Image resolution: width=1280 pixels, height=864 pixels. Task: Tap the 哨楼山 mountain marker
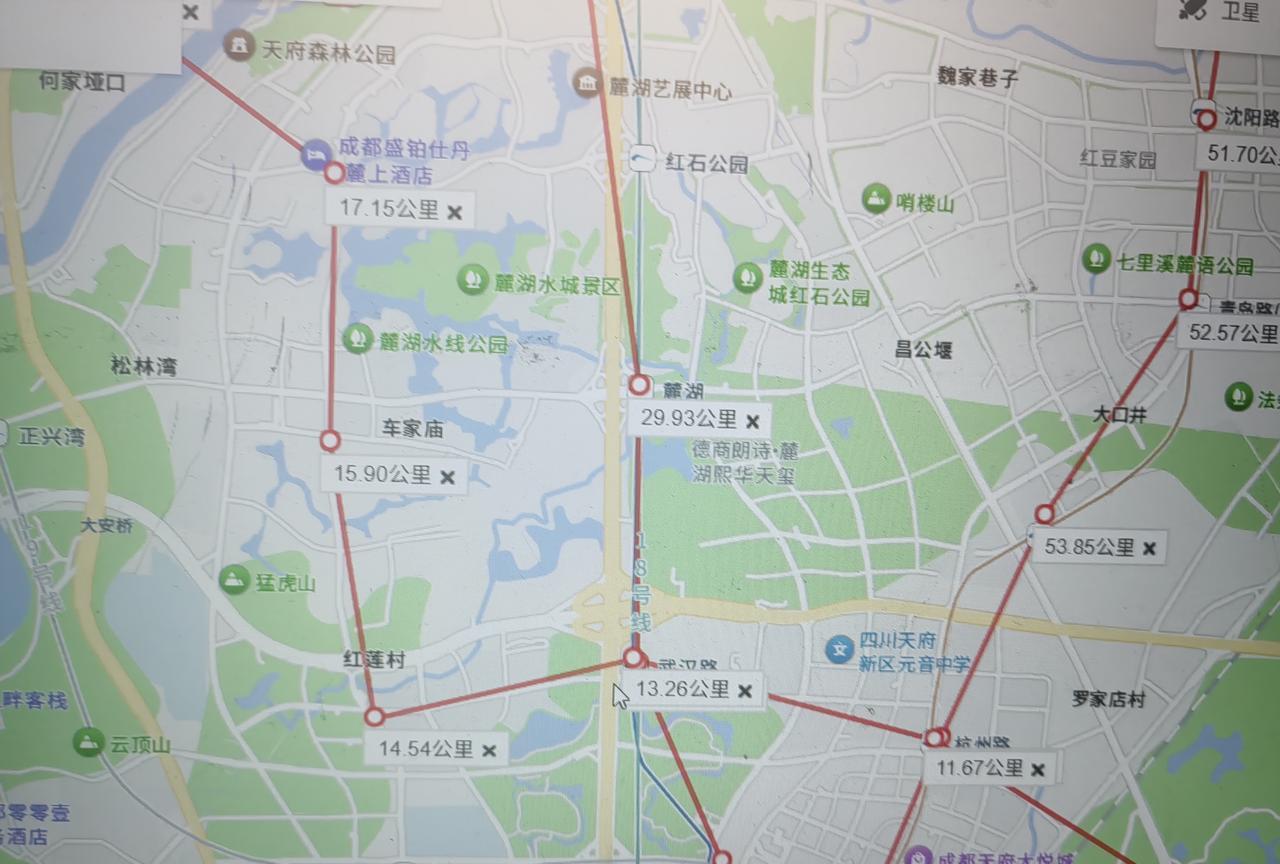876,199
